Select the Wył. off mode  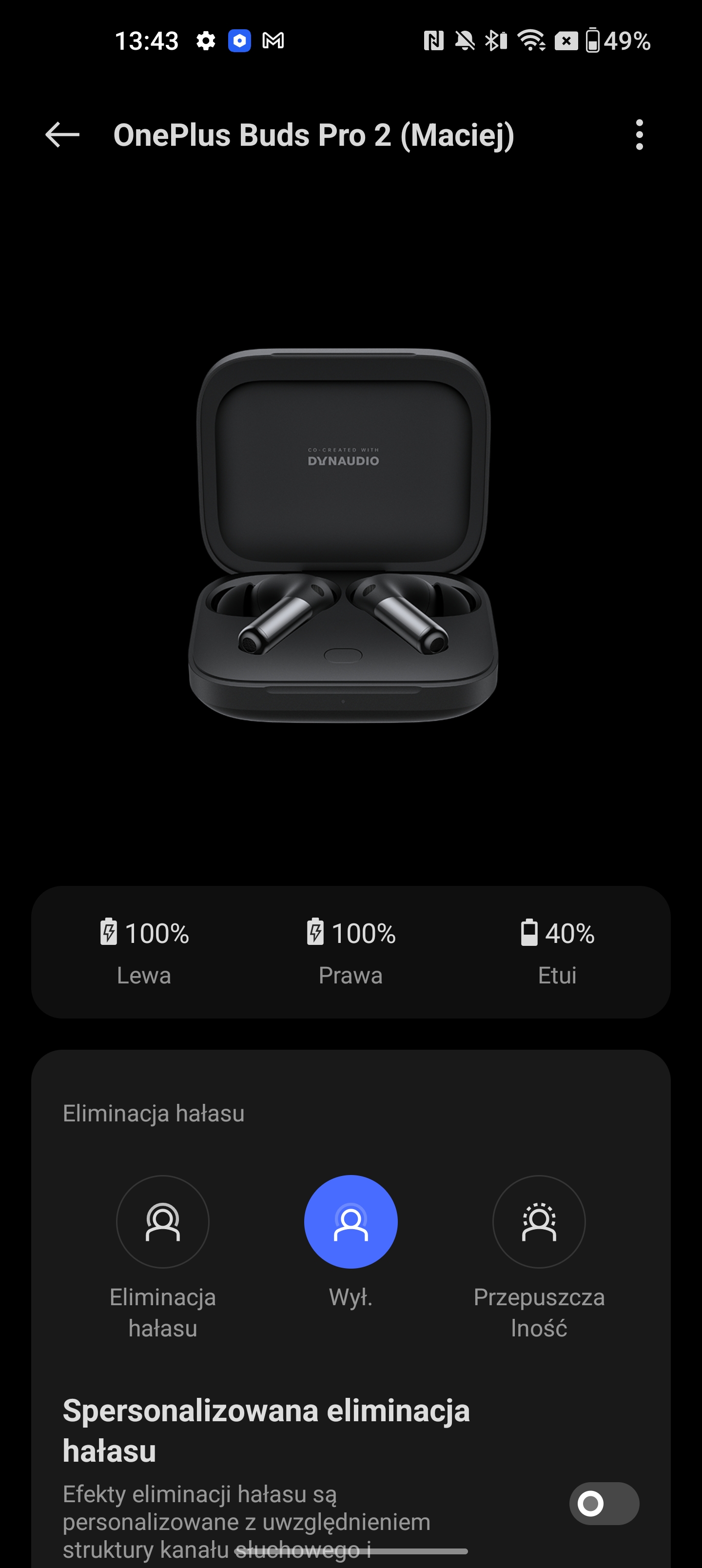[351, 1222]
